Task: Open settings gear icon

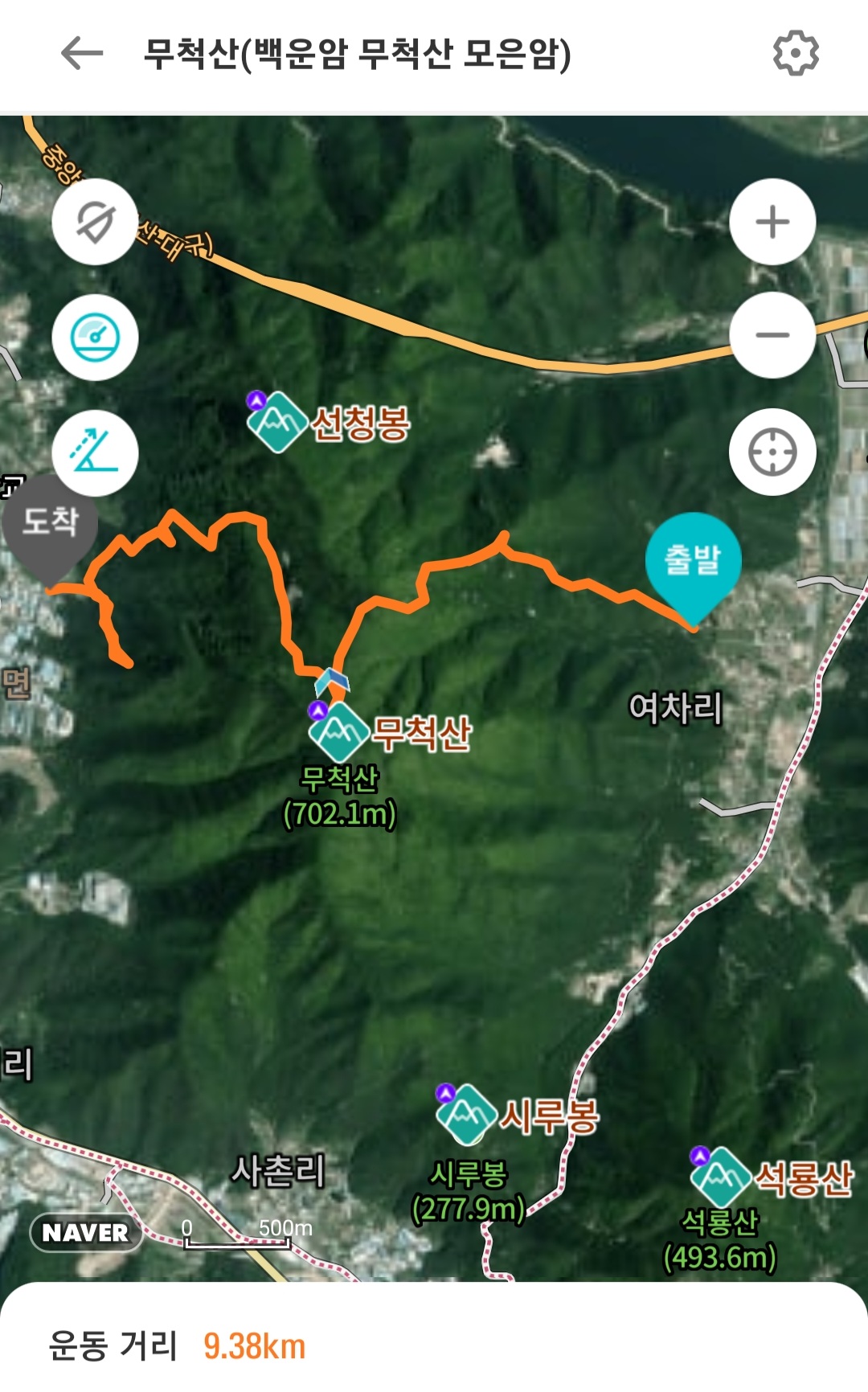Action: point(796,54)
